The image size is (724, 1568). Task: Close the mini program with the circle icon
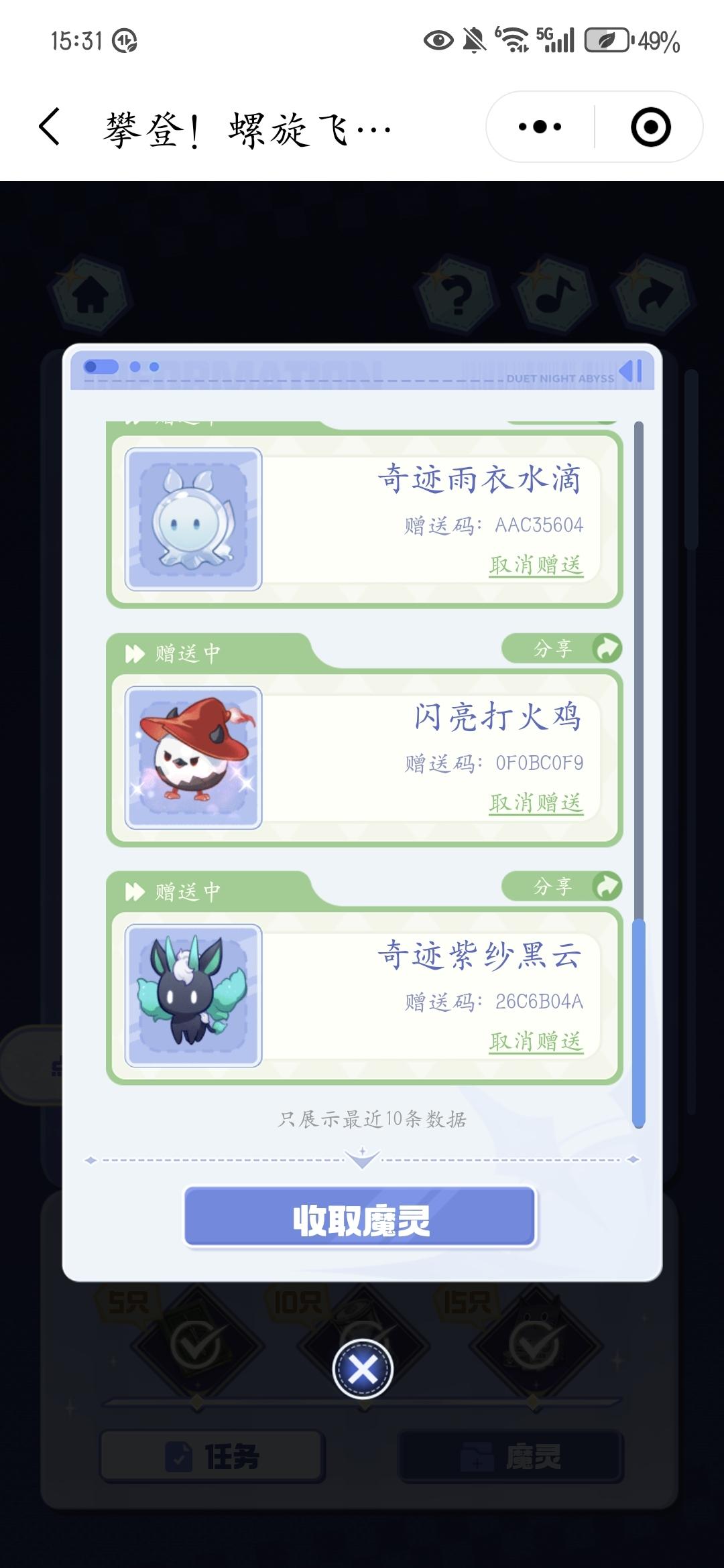coord(650,127)
